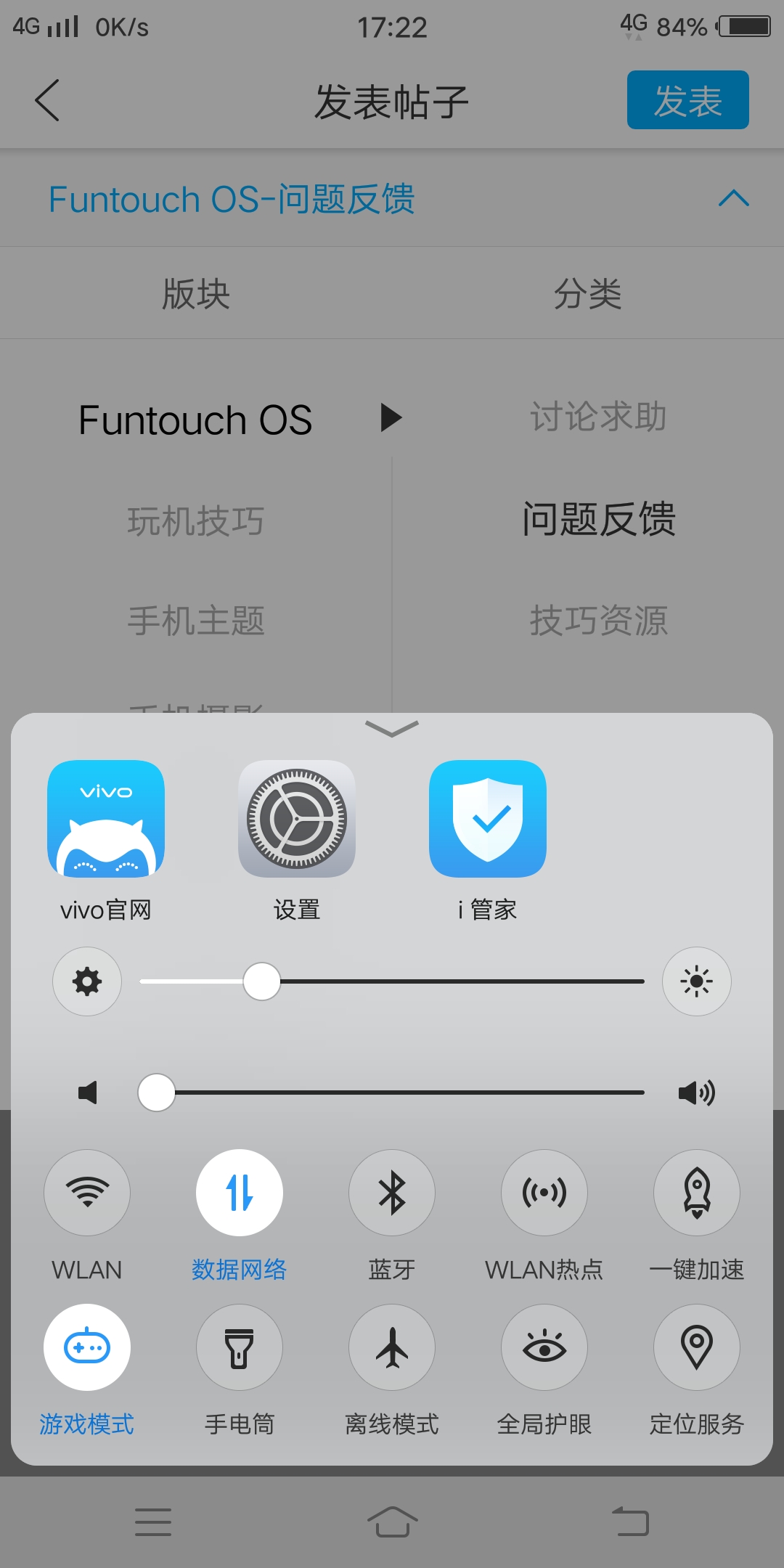
Task: Tap the 发表 publish button
Action: click(x=687, y=100)
